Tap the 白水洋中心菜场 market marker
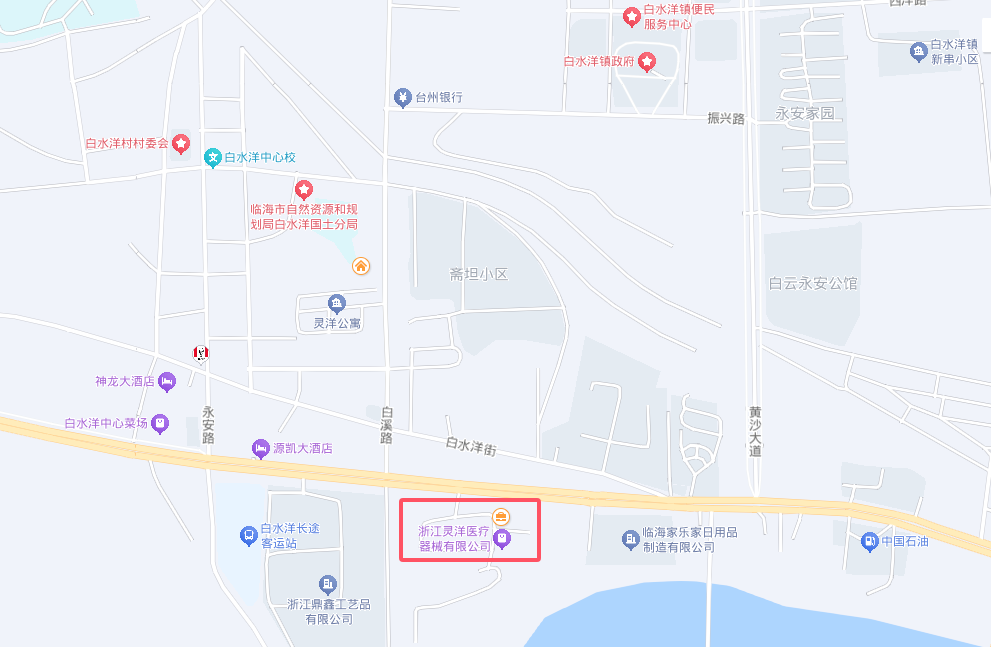 coord(160,424)
